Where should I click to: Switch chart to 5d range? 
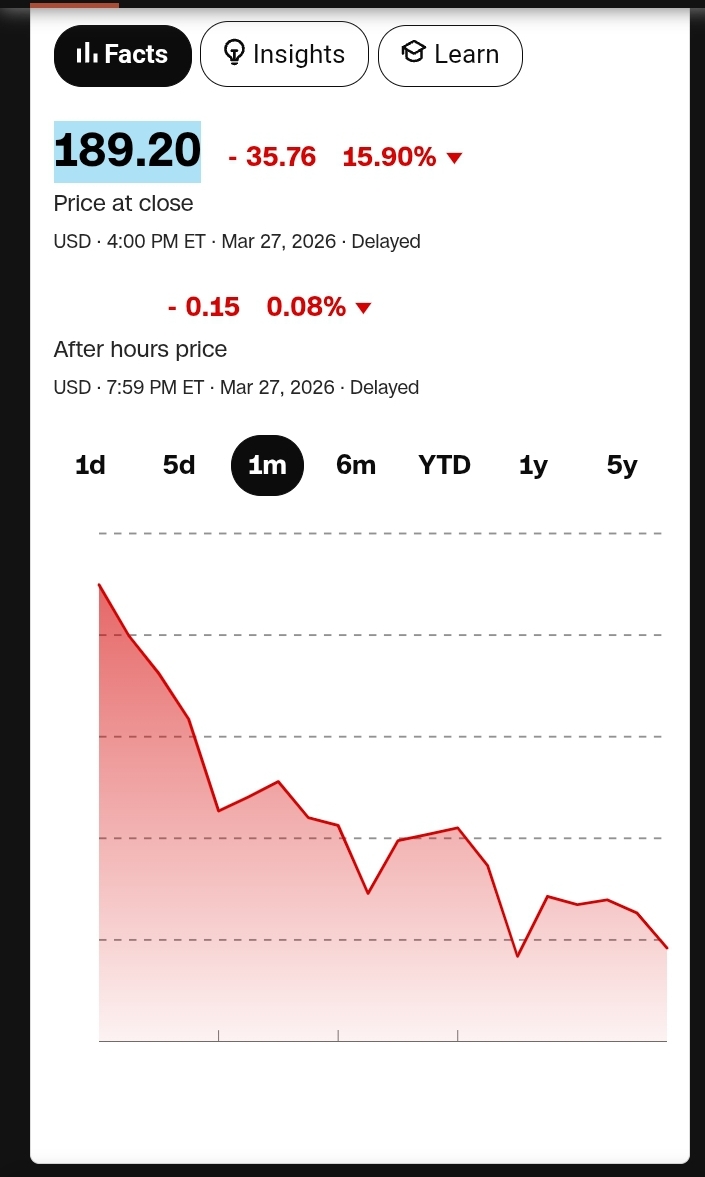pyautogui.click(x=179, y=465)
